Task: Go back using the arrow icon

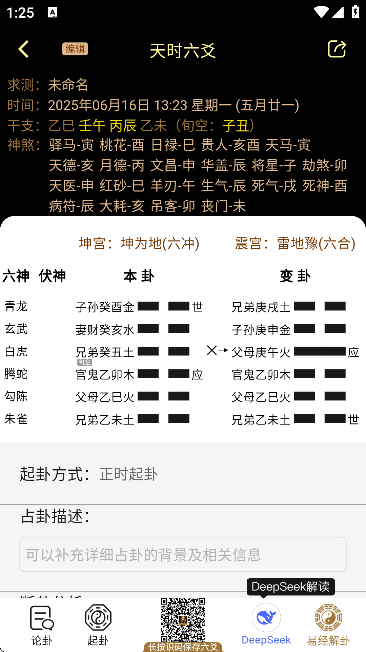Action: coord(23,49)
